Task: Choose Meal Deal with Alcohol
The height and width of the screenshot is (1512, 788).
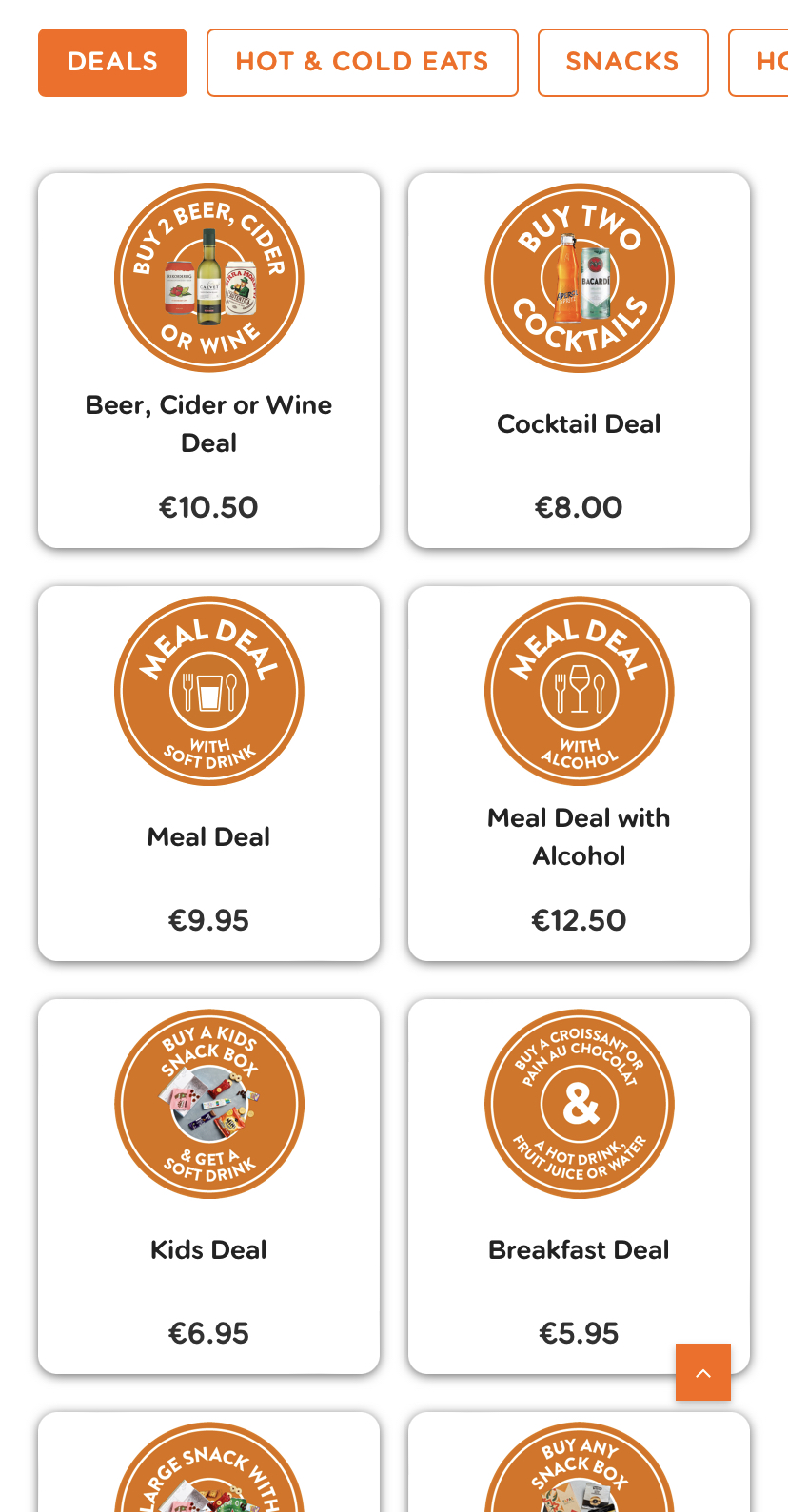Action: [579, 773]
